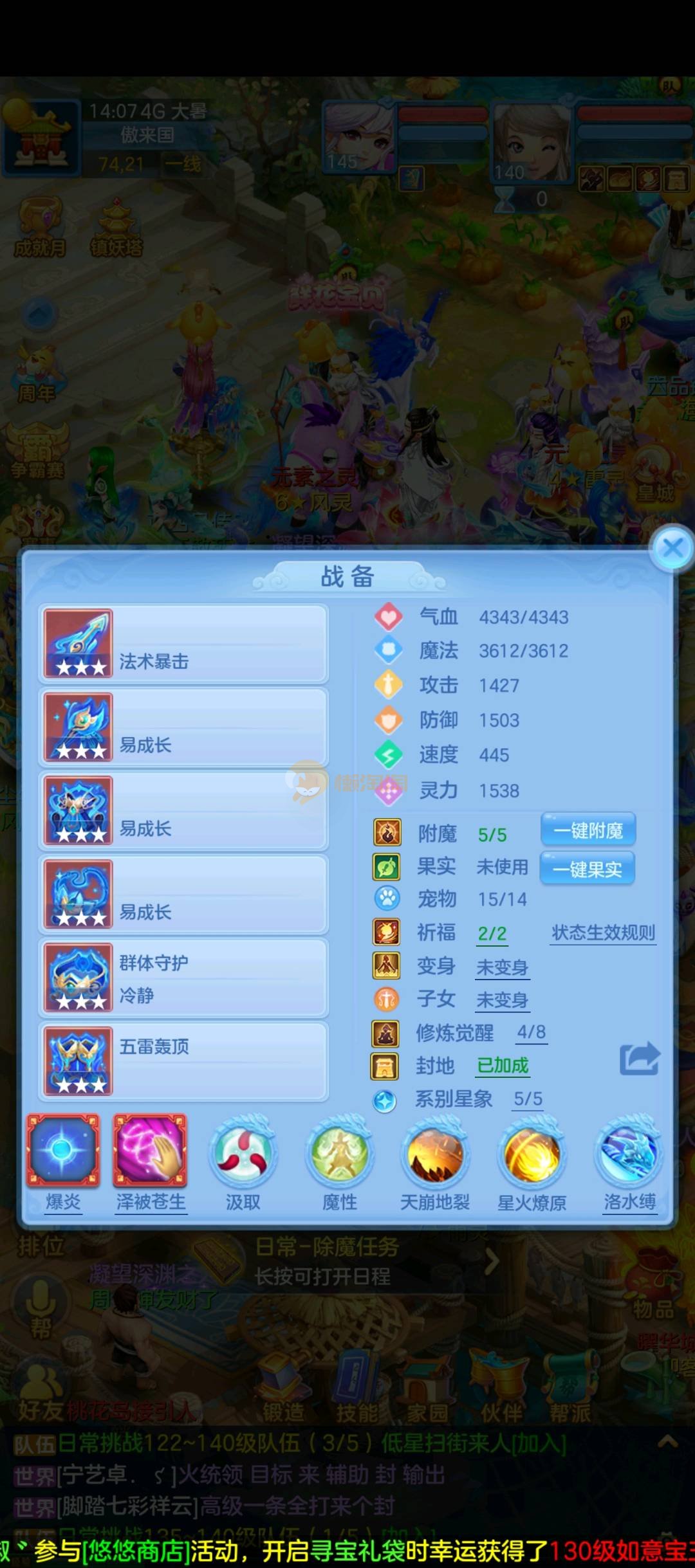
Task: Open the 群体守护 冷静 equipment slot
Action: tap(183, 978)
